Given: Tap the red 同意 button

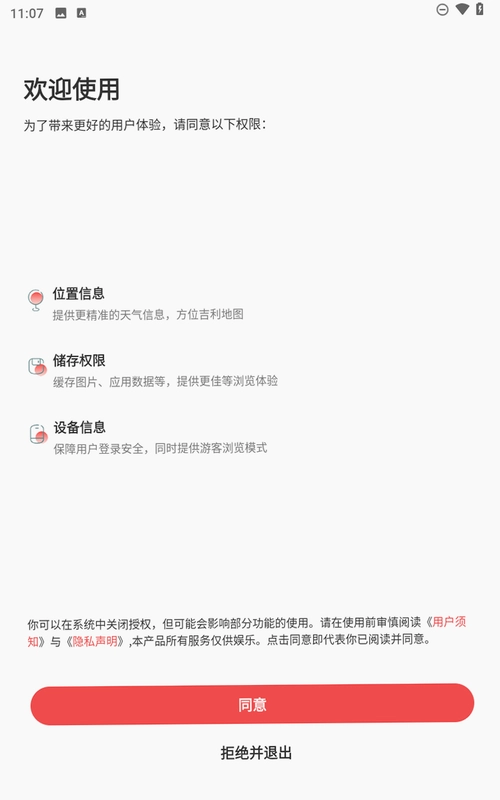Looking at the screenshot, I should [252, 705].
